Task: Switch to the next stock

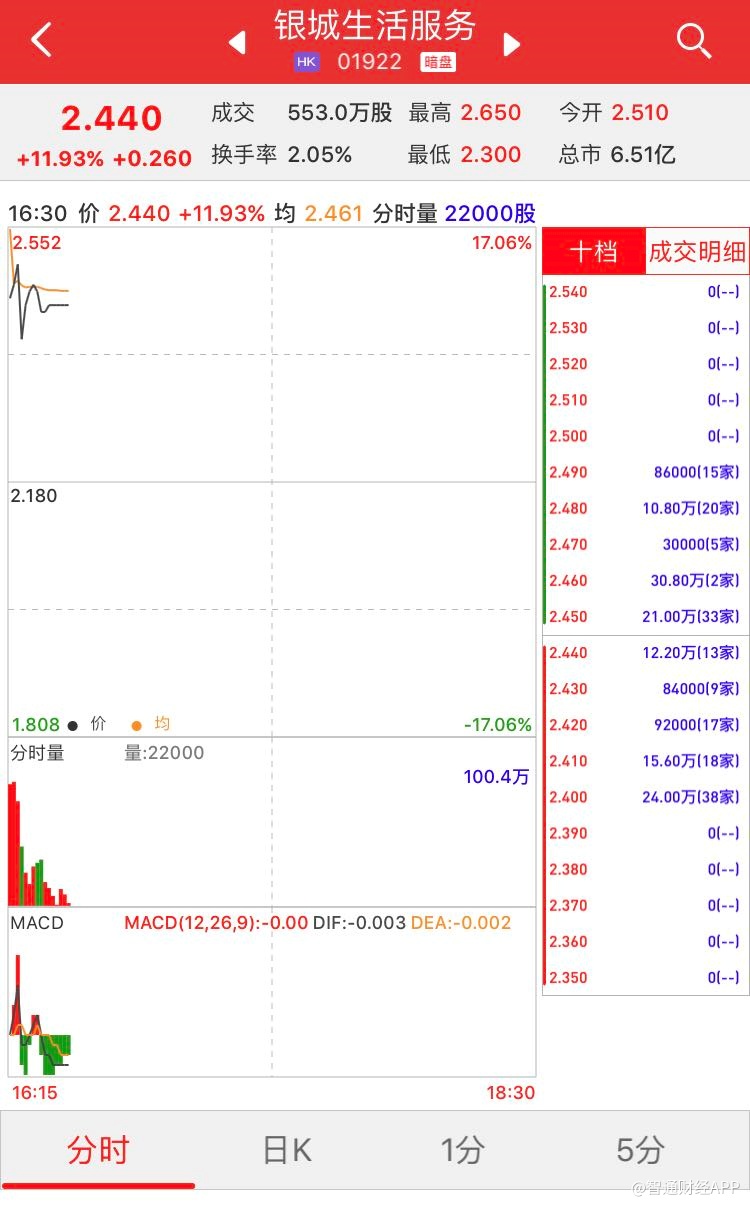Action: click(x=512, y=43)
